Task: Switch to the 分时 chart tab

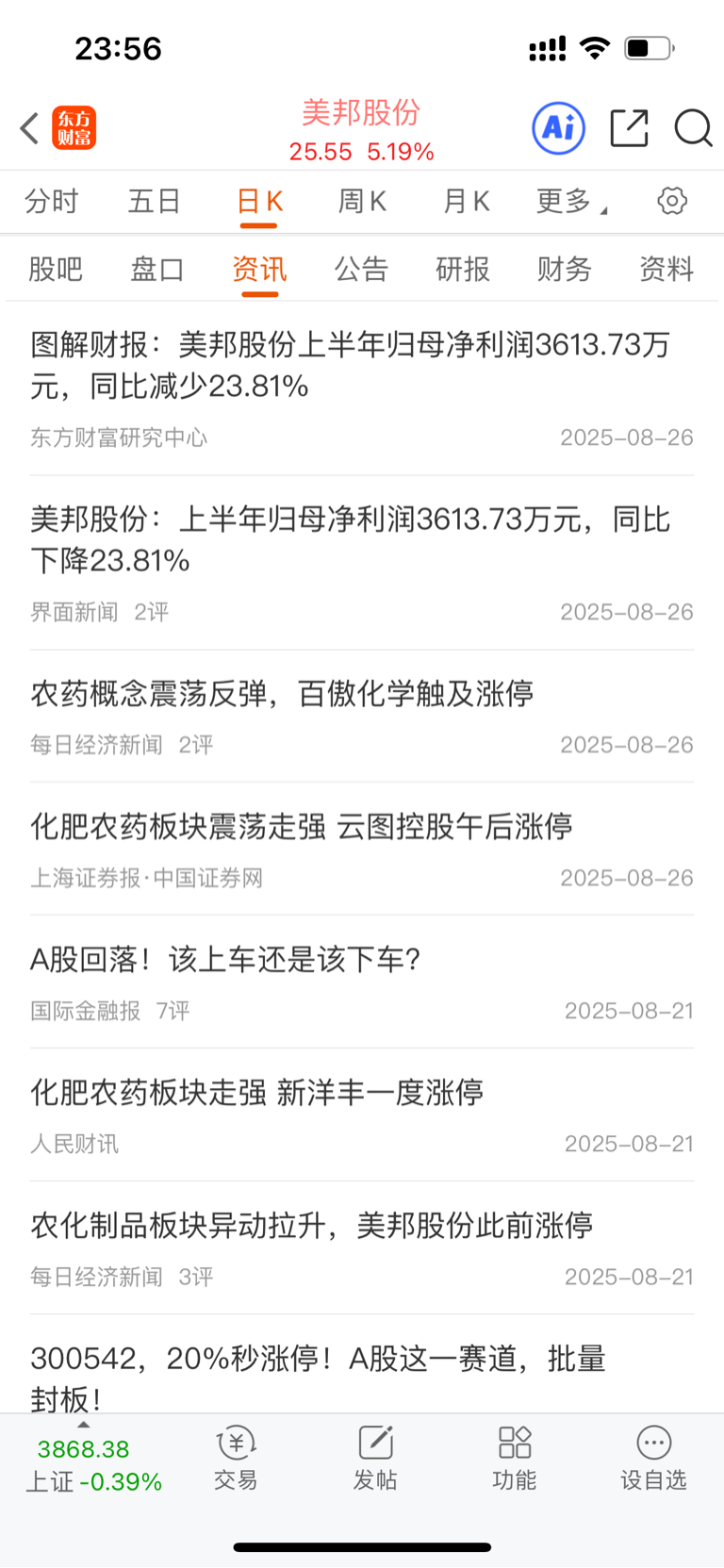Action: (52, 201)
